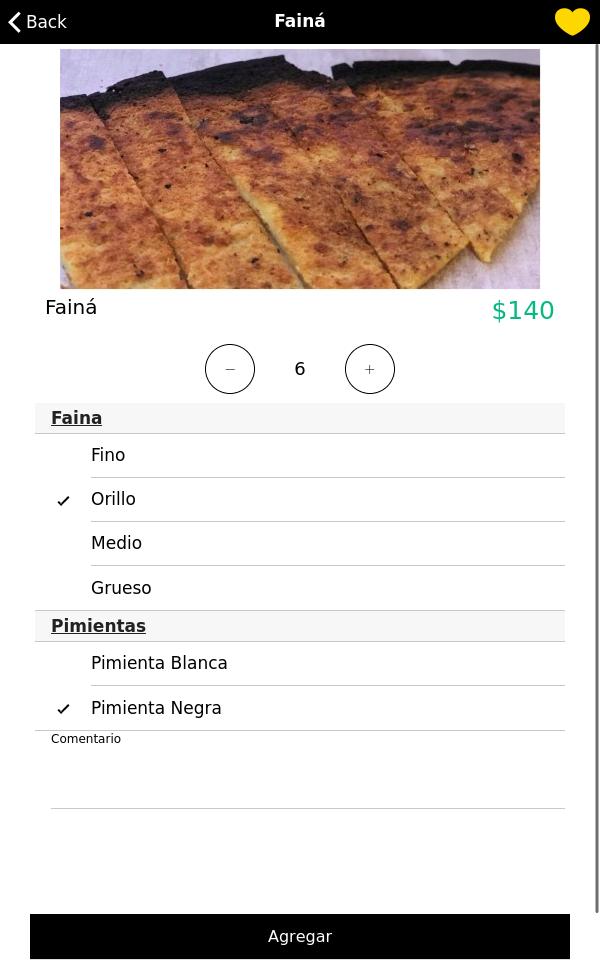The image size is (600, 960).
Task: Select the Orillo option
Action: (x=300, y=500)
